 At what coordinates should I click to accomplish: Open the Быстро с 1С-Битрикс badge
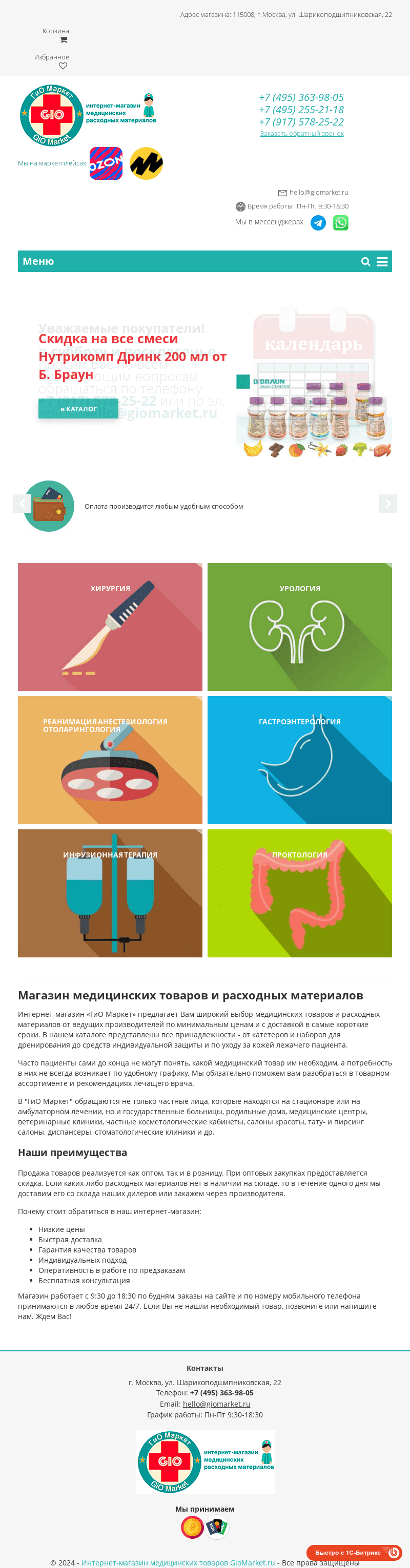pyautogui.click(x=354, y=1552)
